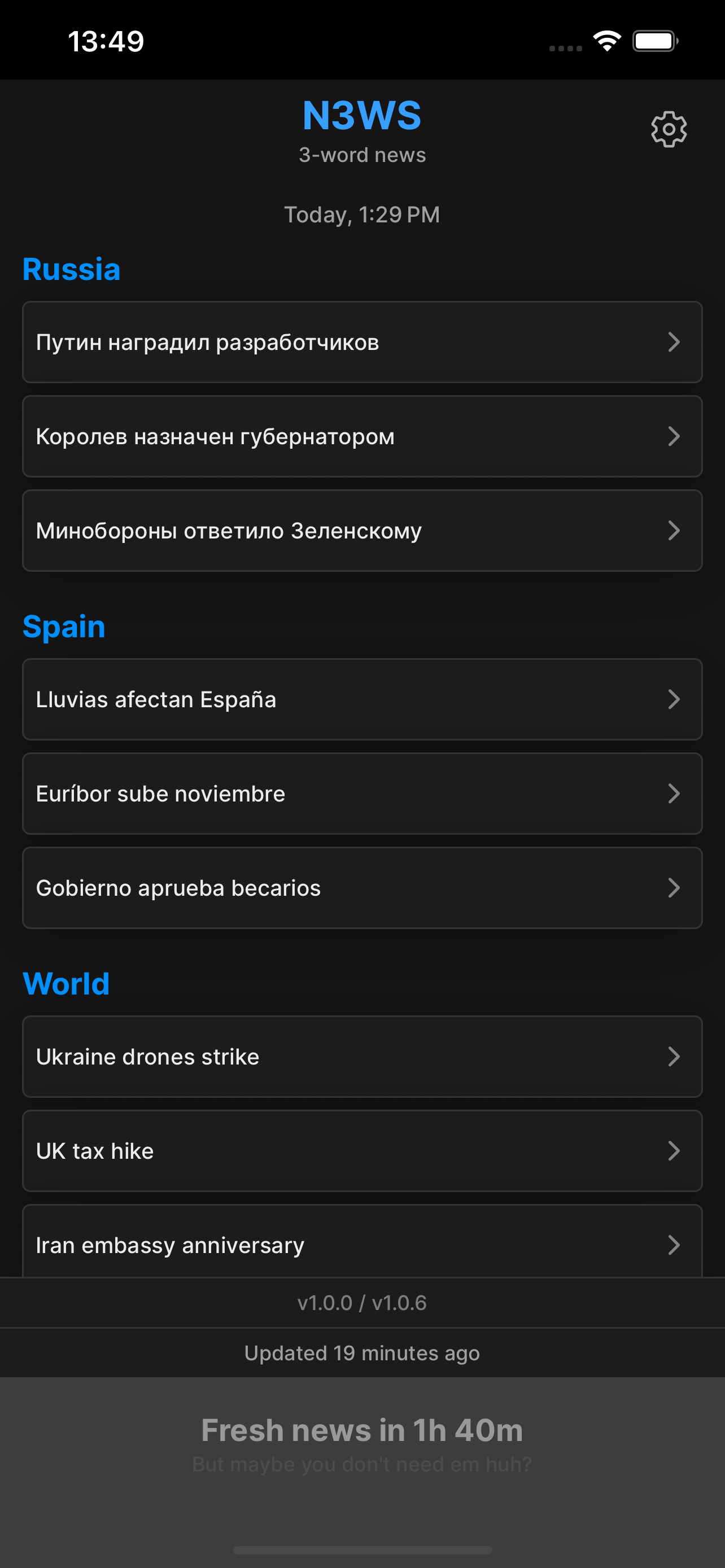Tap the Spain section header
The image size is (725, 1568).
64,626
